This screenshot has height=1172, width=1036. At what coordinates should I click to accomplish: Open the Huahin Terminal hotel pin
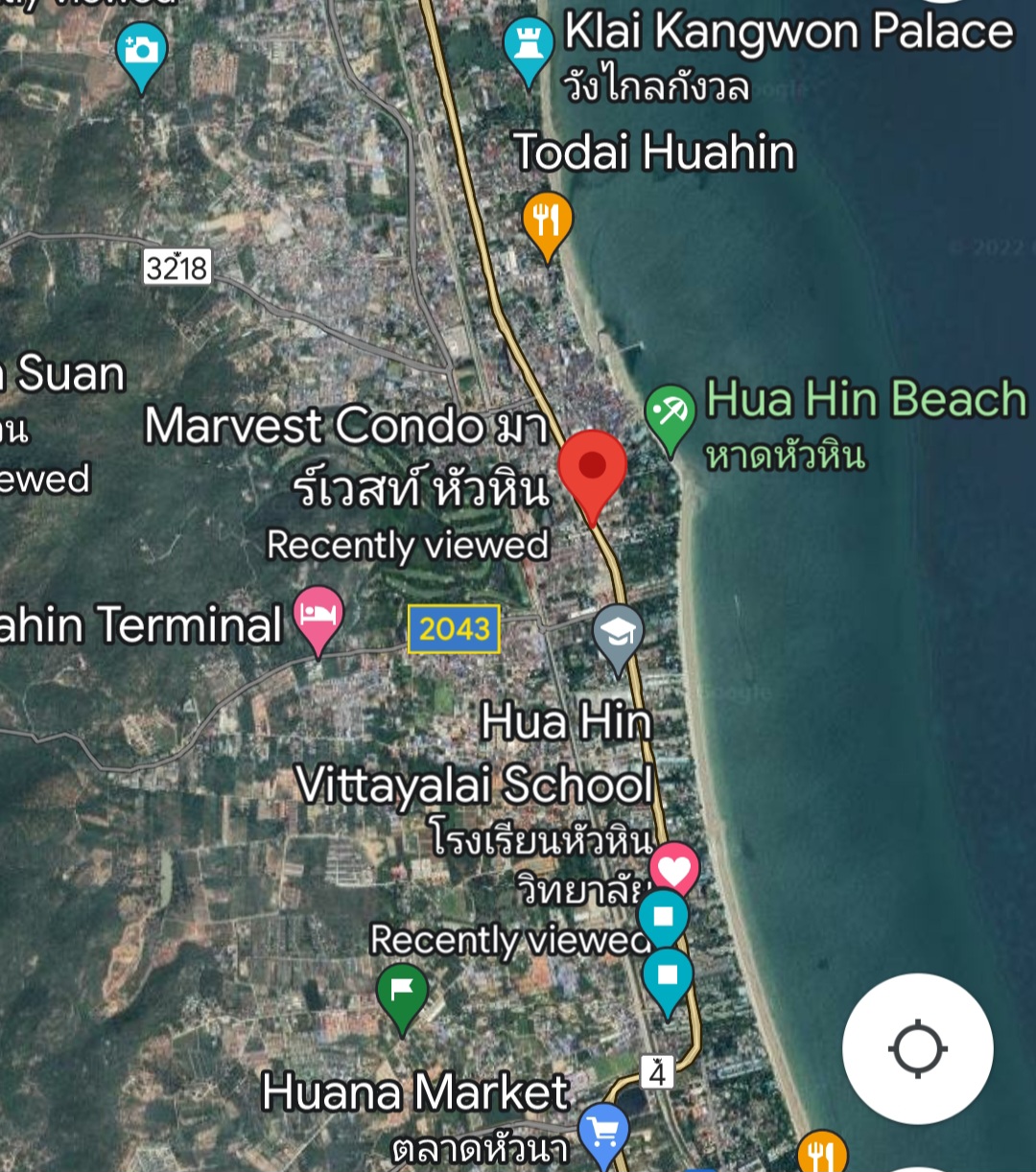tap(318, 616)
